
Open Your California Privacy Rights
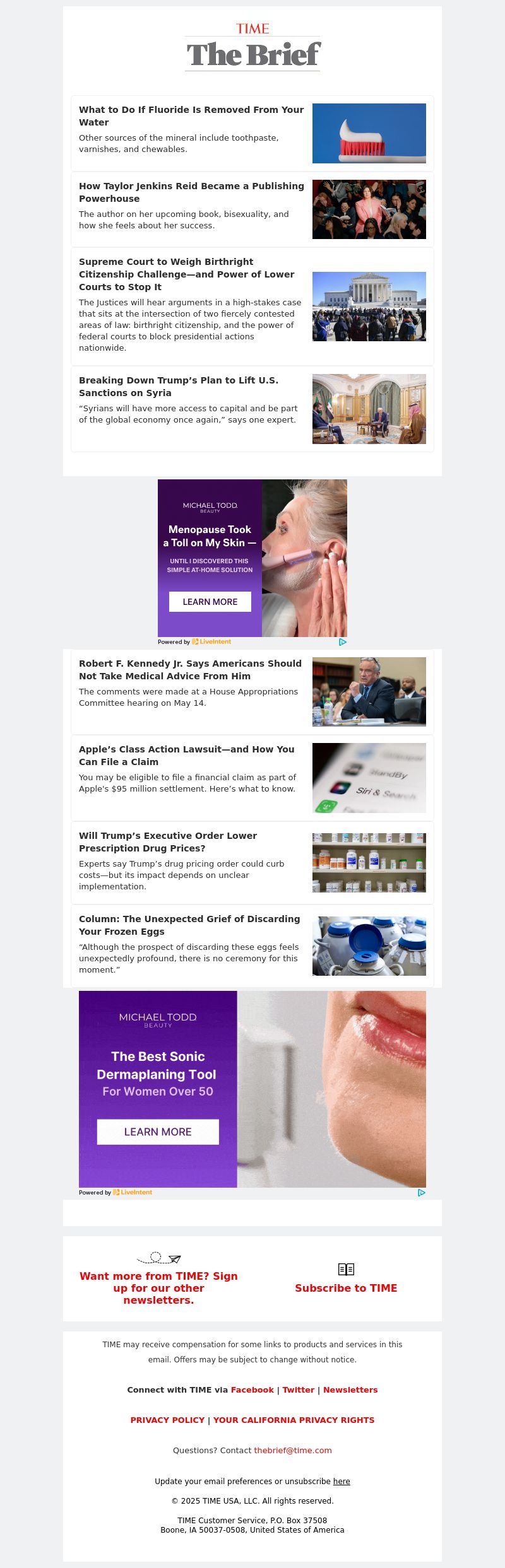pyautogui.click(x=294, y=1420)
